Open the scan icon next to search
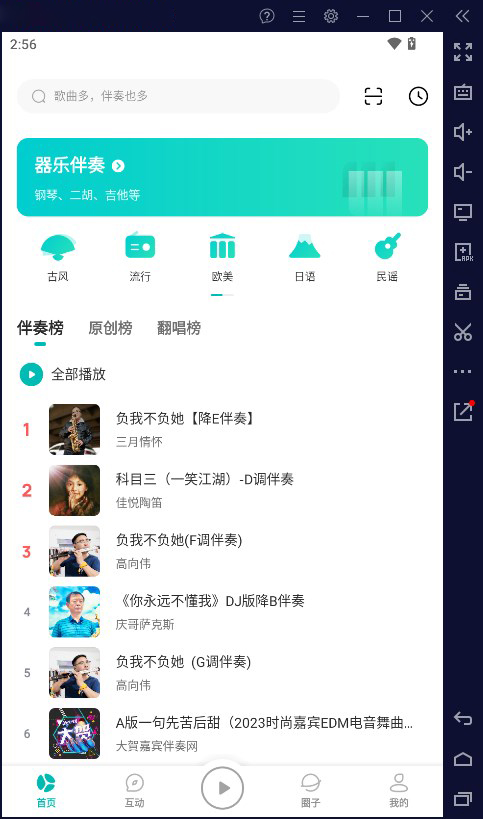Viewport: 483px width, 819px height. pos(373,96)
